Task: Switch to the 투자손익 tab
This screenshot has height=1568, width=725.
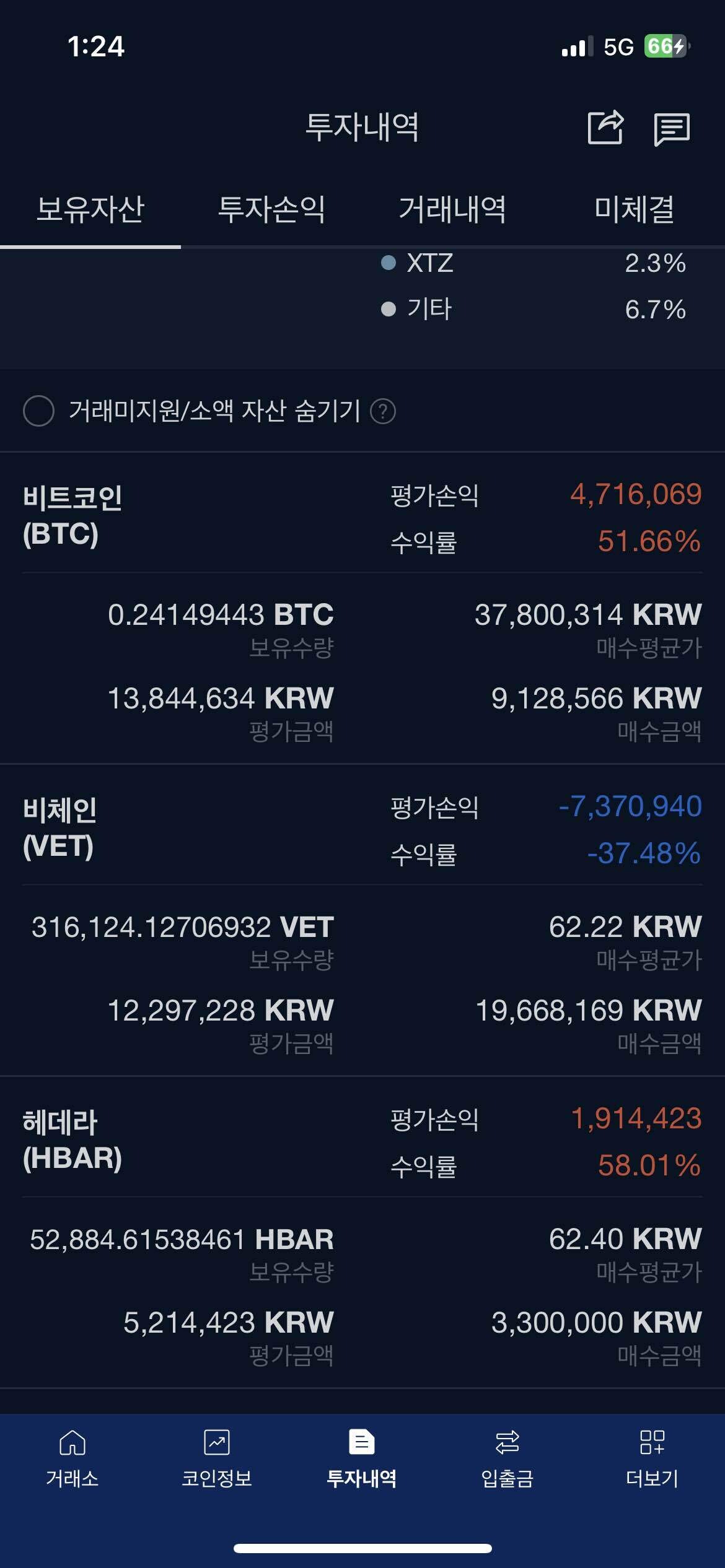Action: click(x=271, y=209)
